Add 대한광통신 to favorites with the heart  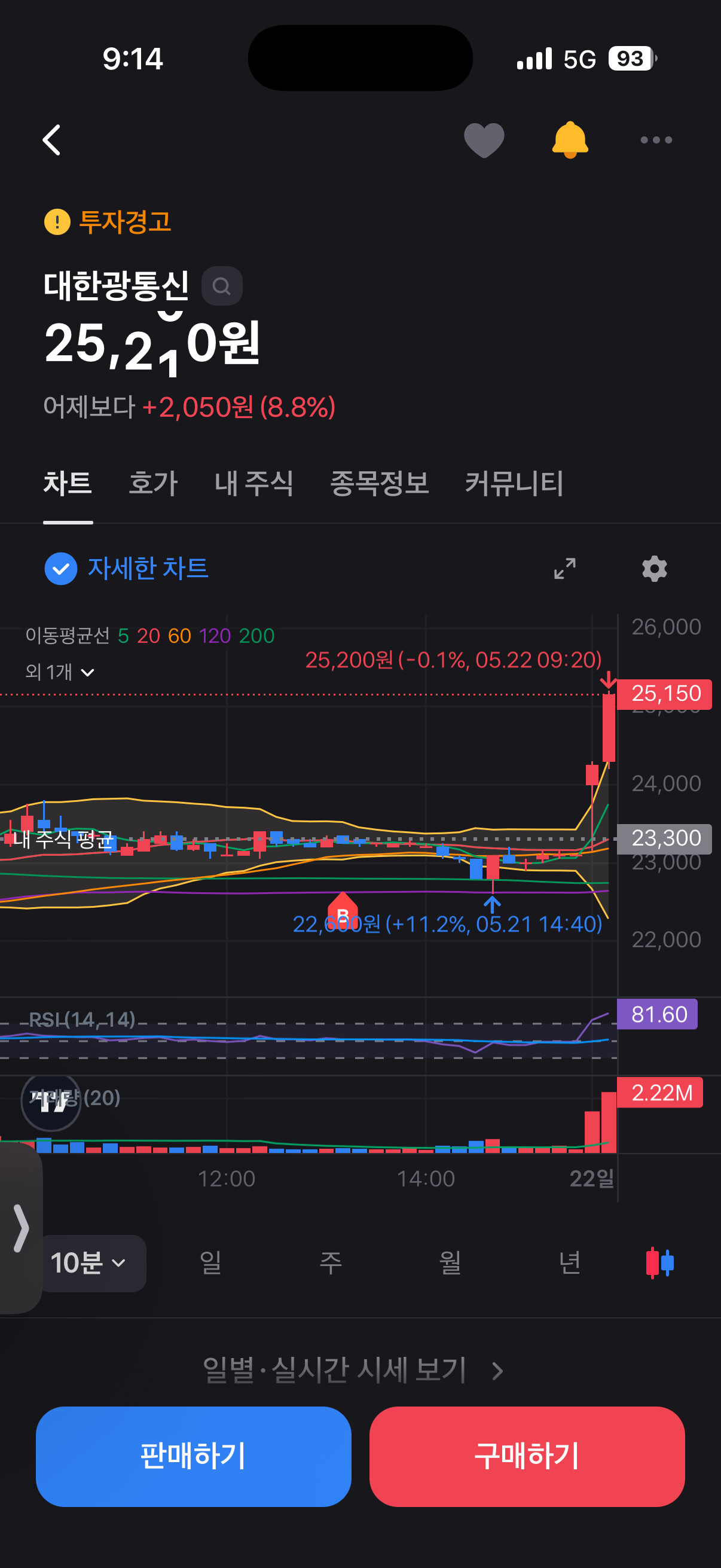[x=484, y=140]
